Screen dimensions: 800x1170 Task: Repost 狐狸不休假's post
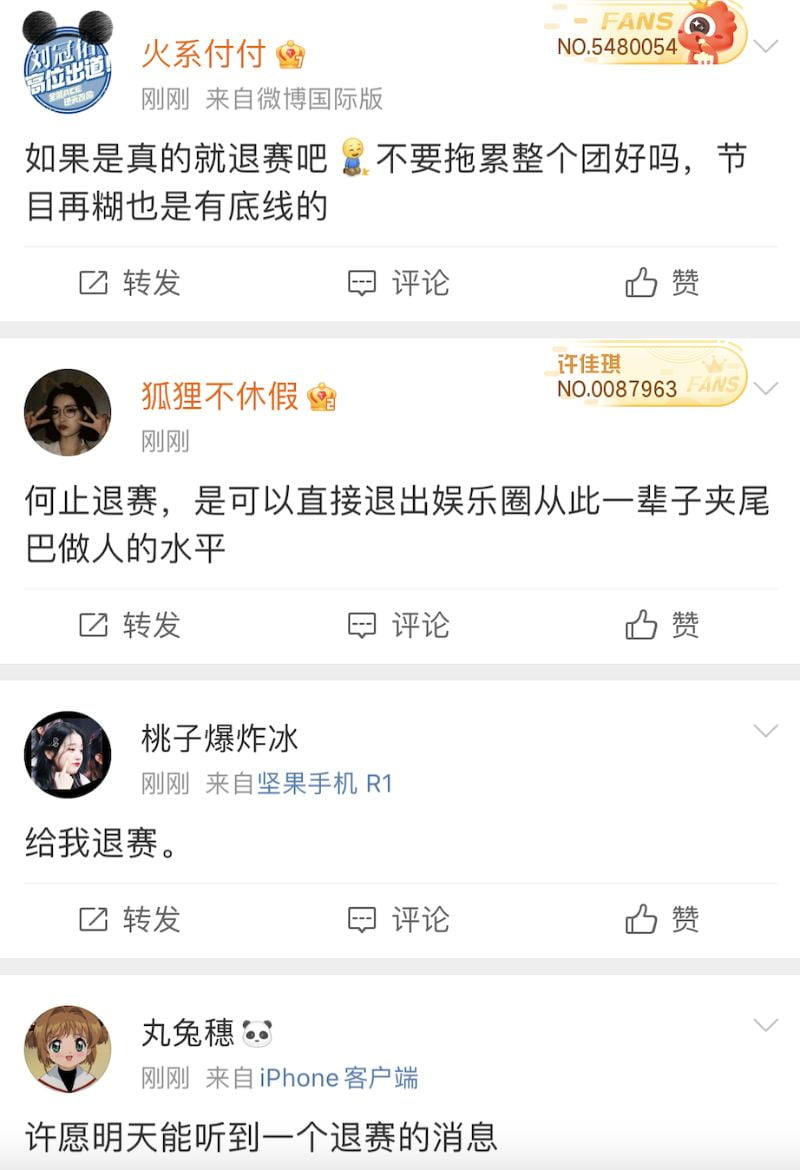pyautogui.click(x=130, y=625)
